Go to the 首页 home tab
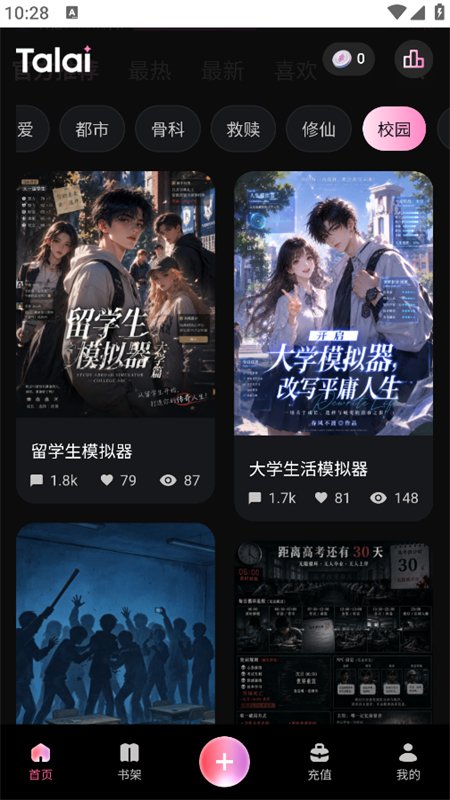 (x=40, y=762)
